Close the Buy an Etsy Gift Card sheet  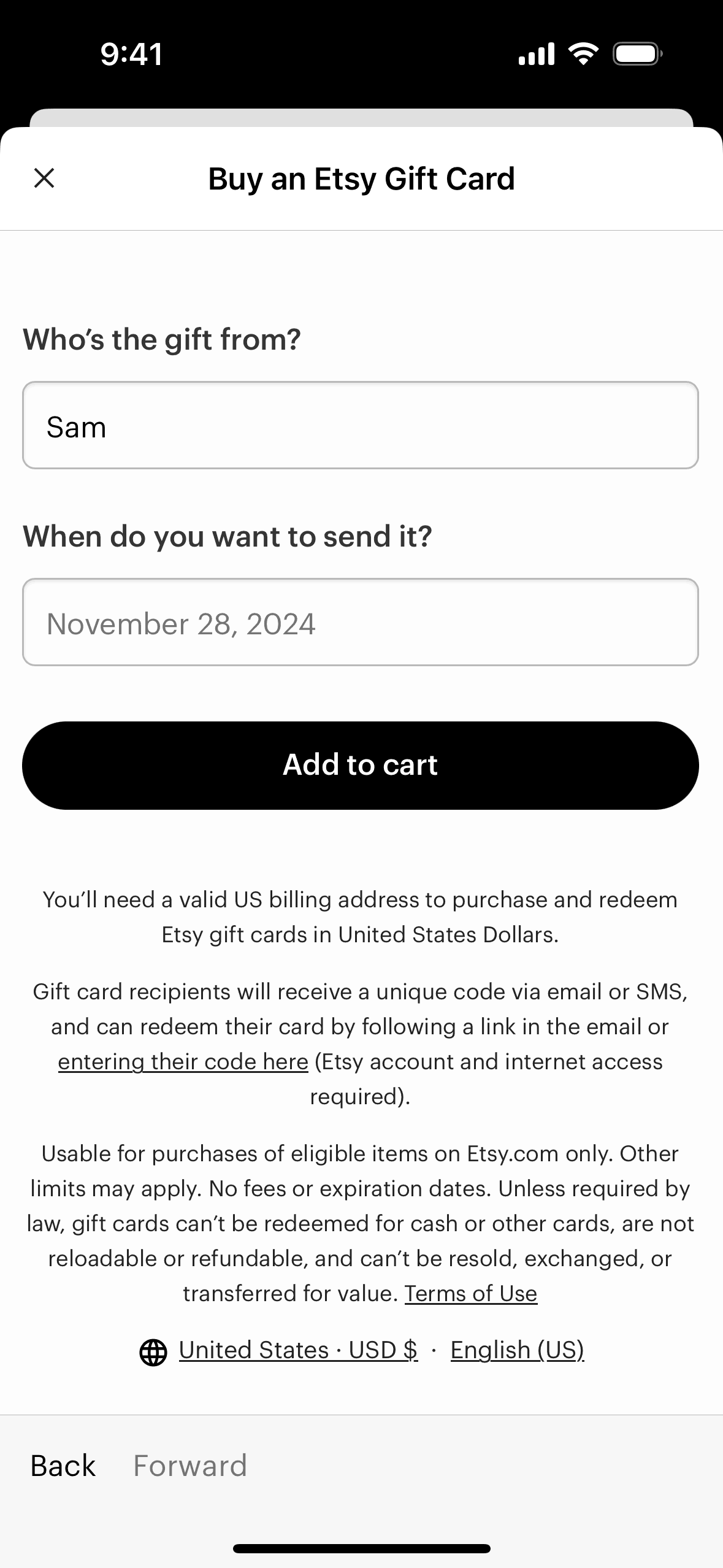coord(44,179)
